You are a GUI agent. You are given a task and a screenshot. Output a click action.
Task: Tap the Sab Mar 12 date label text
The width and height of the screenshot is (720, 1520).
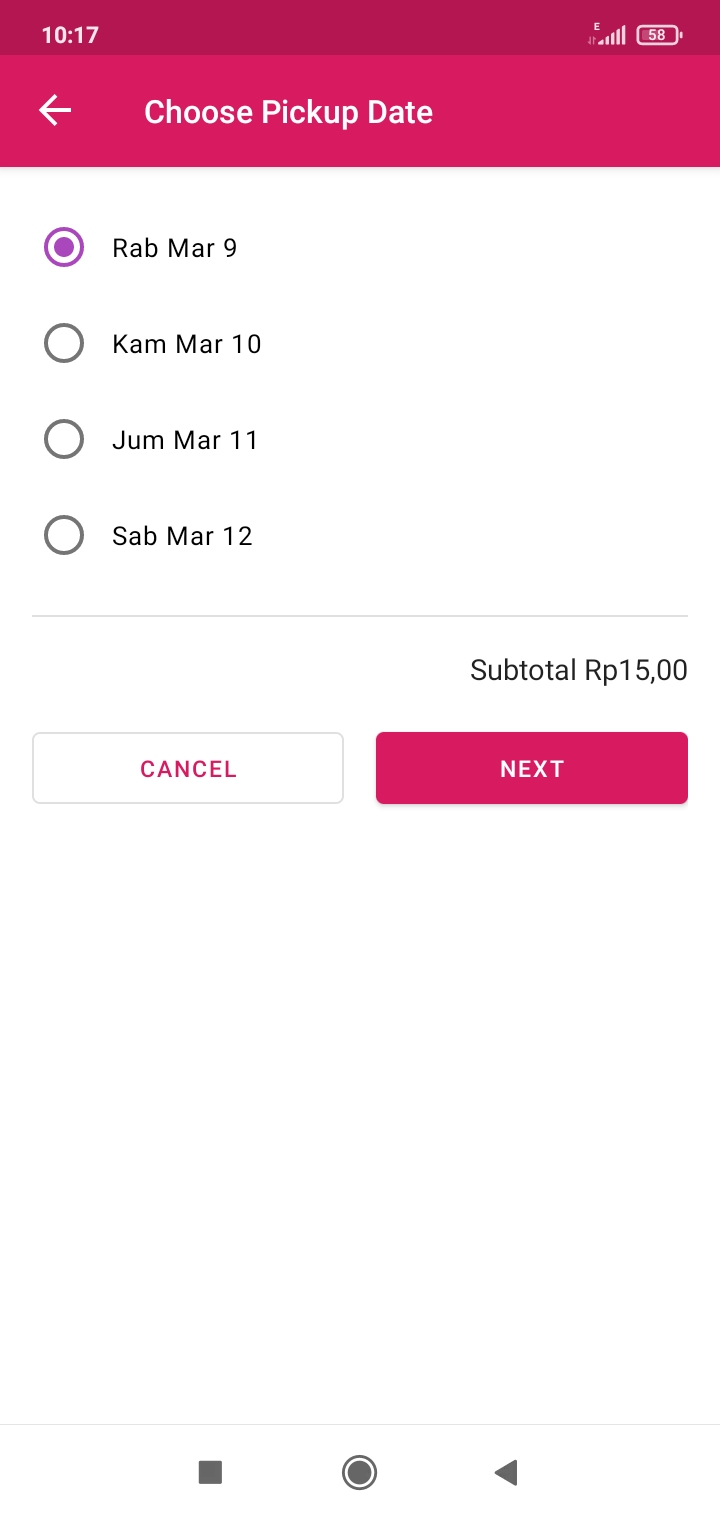pyautogui.click(x=182, y=535)
